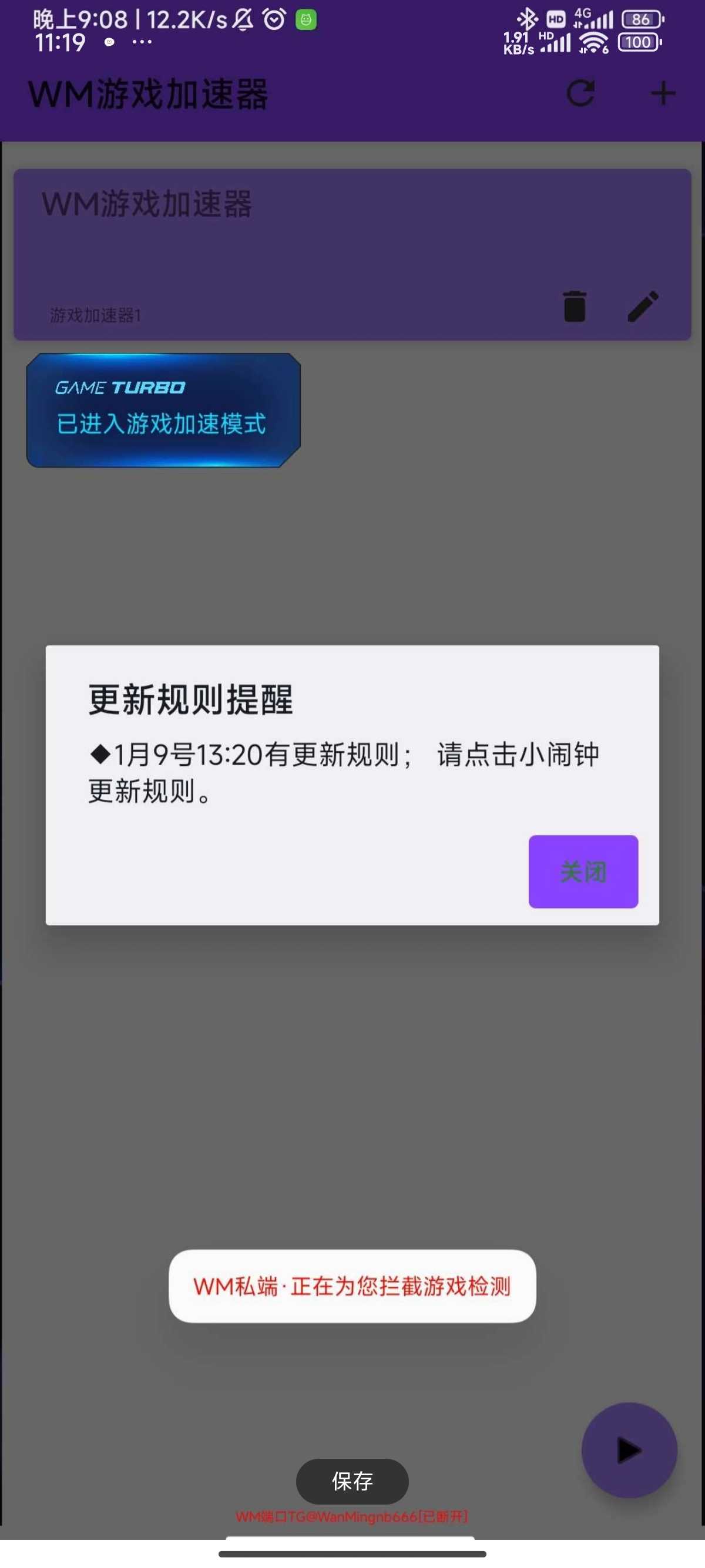
Task: Start the accelerator with the play button
Action: 628,1449
